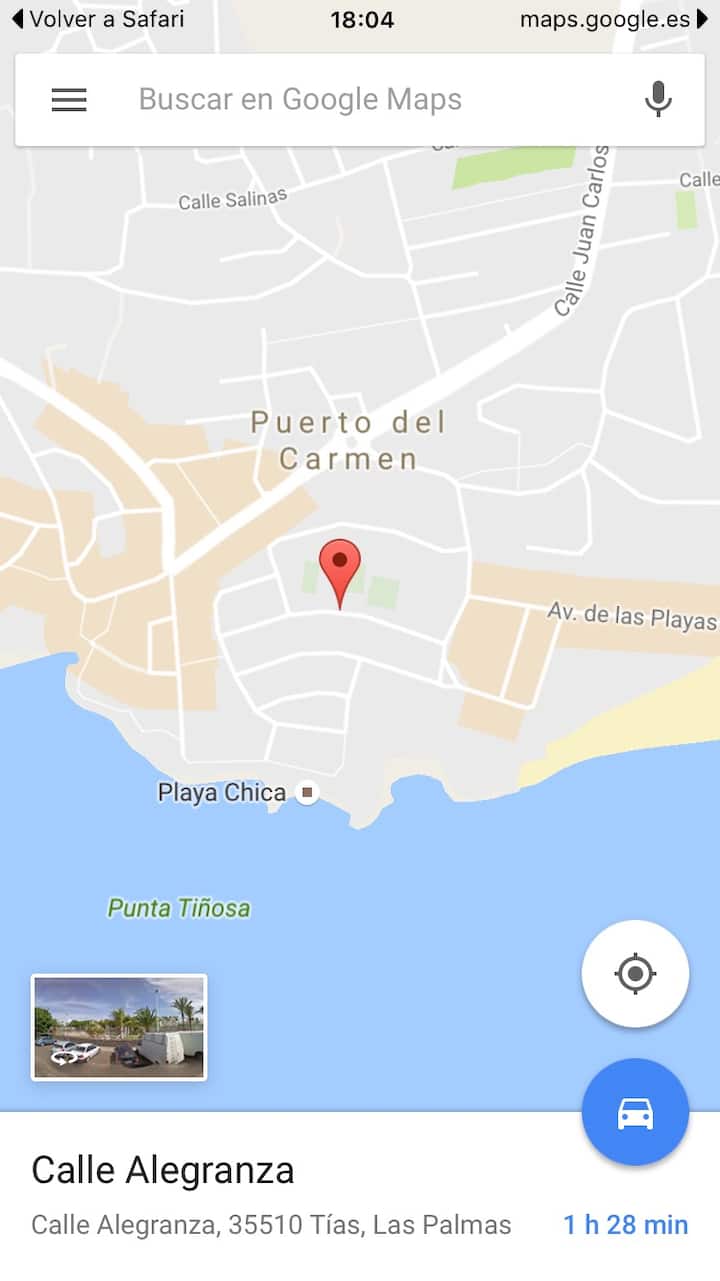Select the Playa Chica map marker
720x1281 pixels.
[308, 793]
